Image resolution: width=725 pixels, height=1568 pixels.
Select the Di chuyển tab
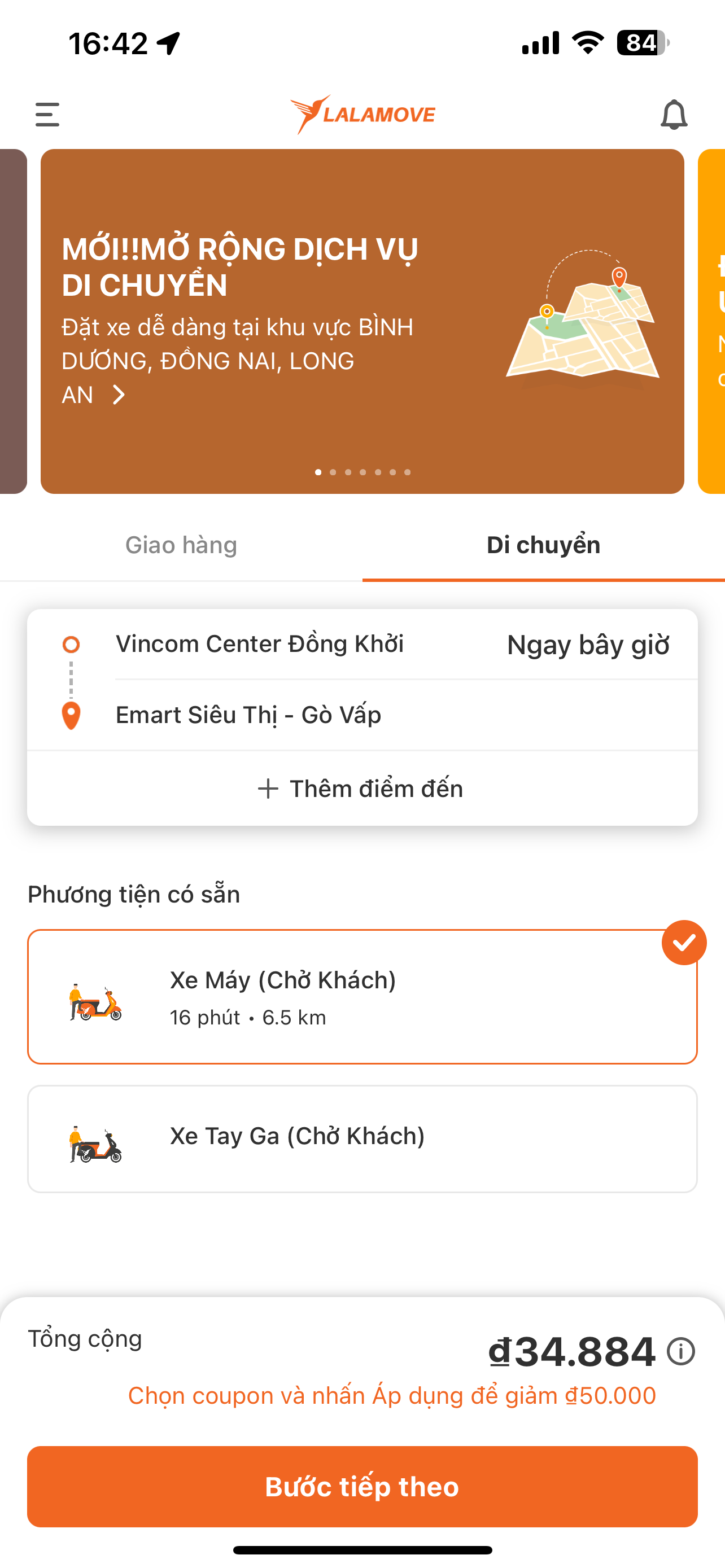(x=543, y=545)
